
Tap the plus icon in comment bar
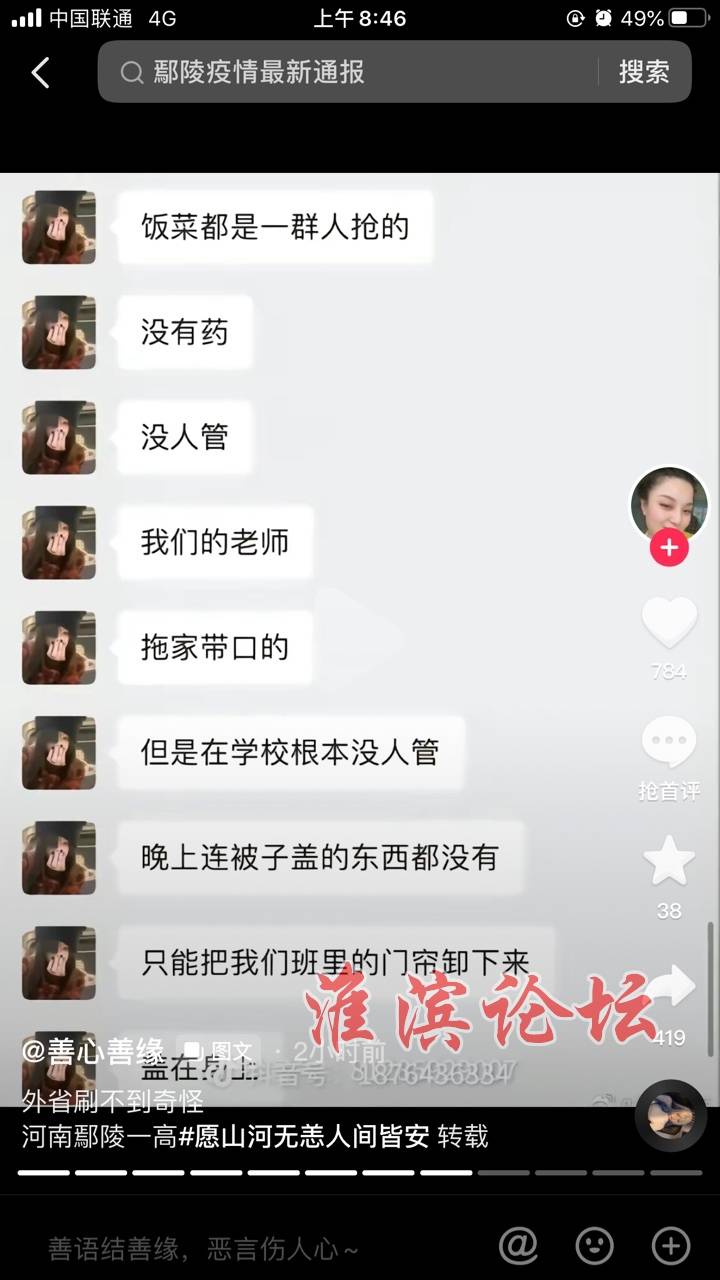(670, 1245)
